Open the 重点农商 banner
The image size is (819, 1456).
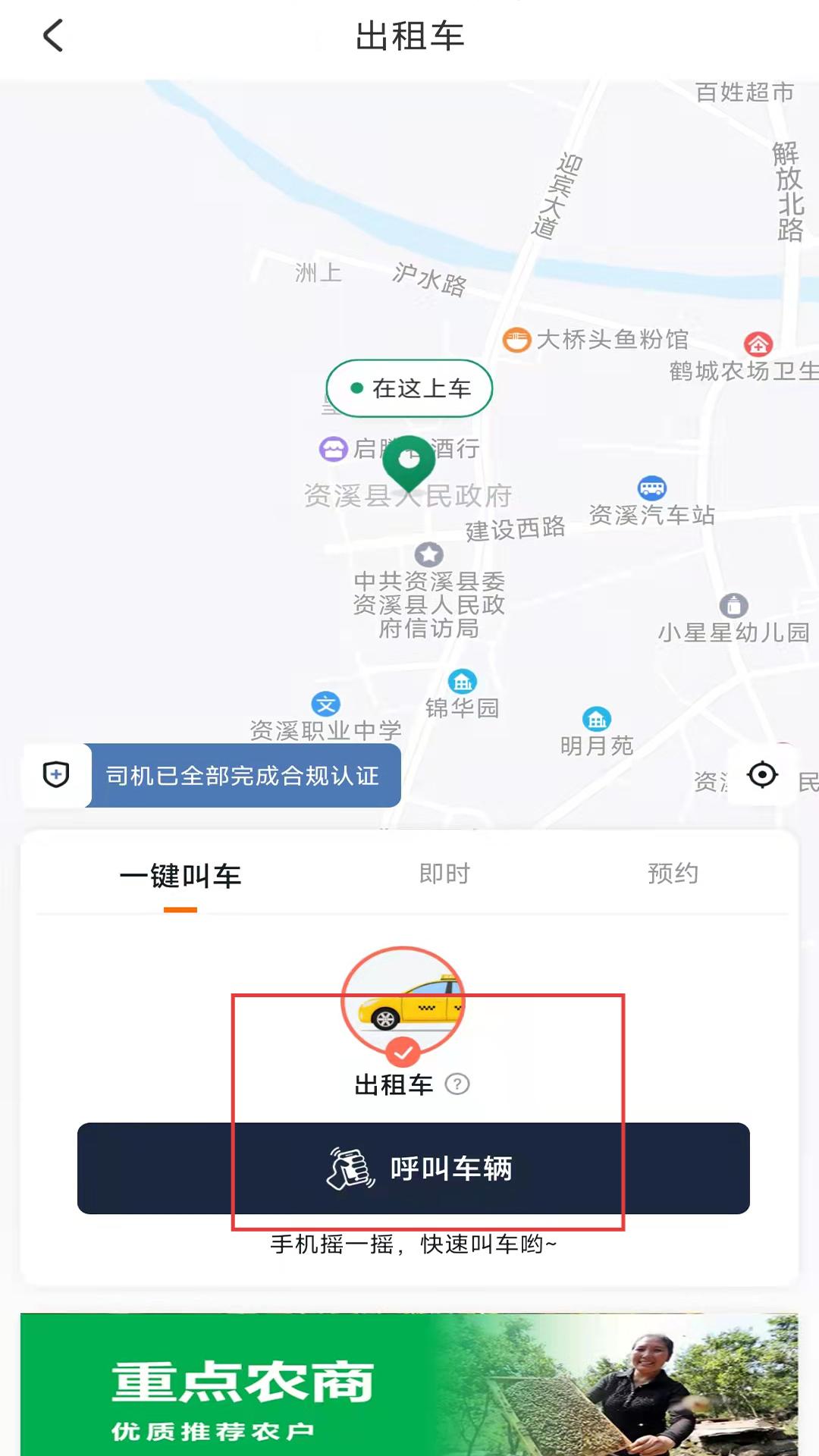pos(409,1384)
